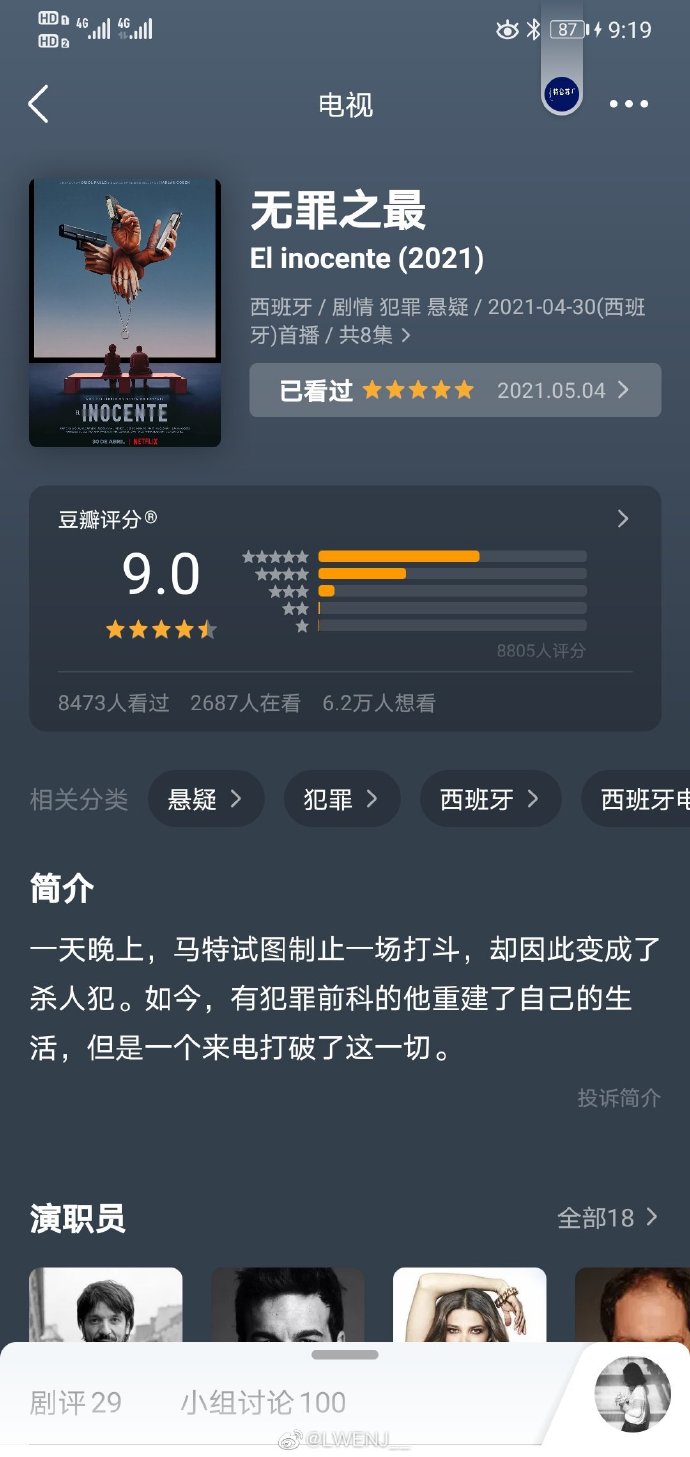690x1457 pixels.
Task: Tap the floating avatar at top right
Action: point(562,93)
